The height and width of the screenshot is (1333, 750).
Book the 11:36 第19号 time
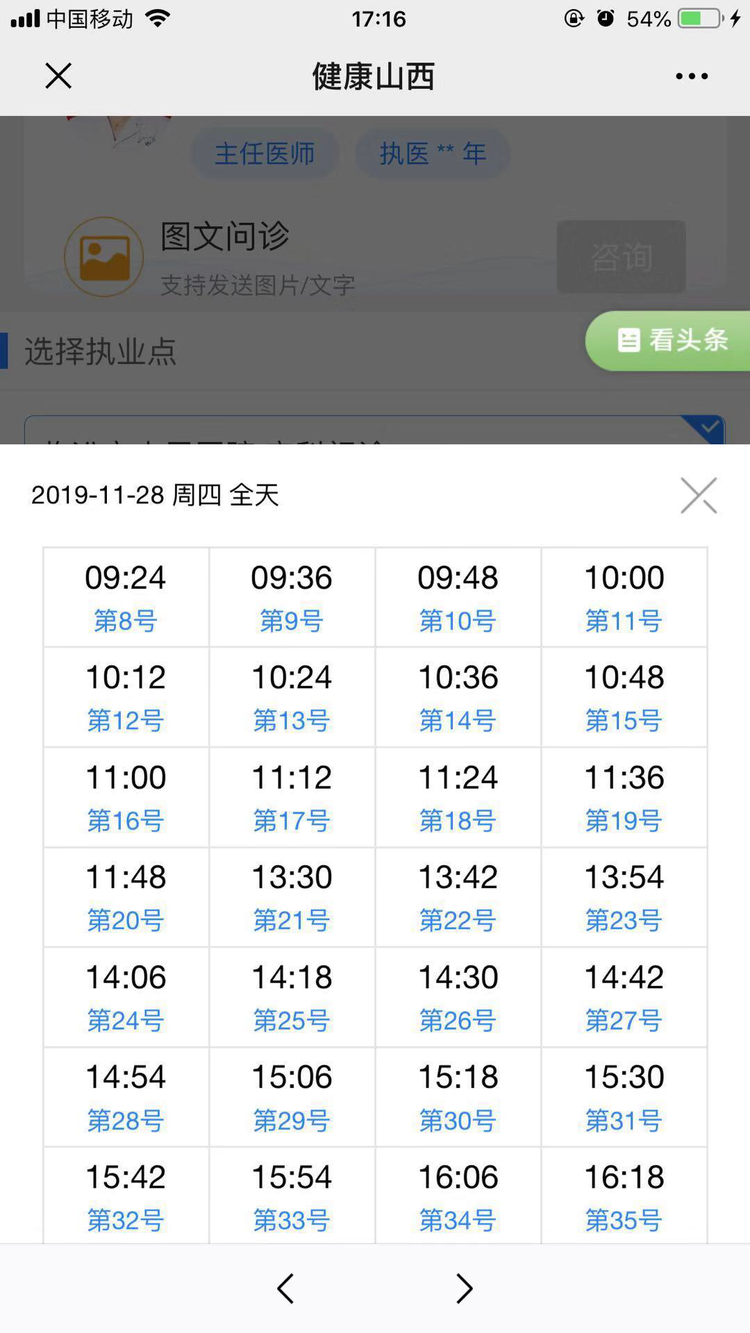(624, 797)
